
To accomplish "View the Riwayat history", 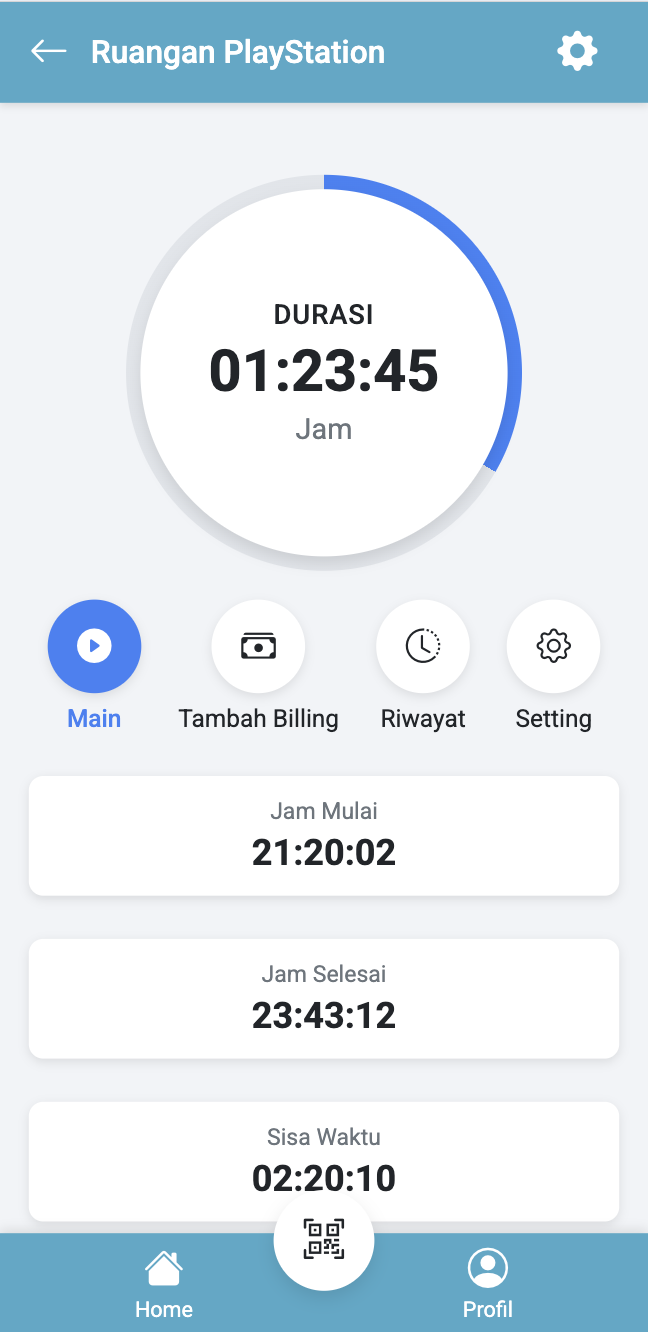I will (423, 646).
